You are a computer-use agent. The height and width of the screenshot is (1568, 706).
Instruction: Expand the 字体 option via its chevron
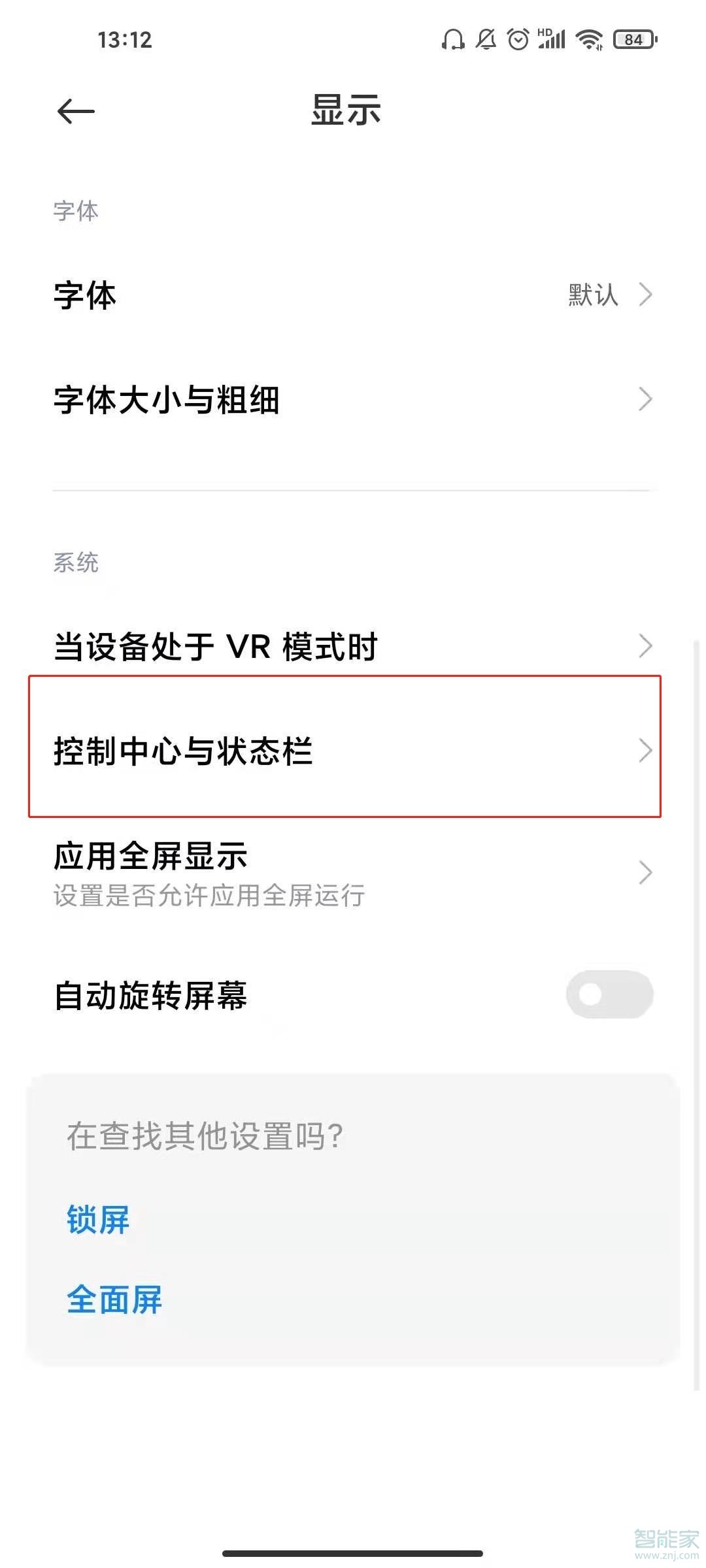tap(646, 295)
